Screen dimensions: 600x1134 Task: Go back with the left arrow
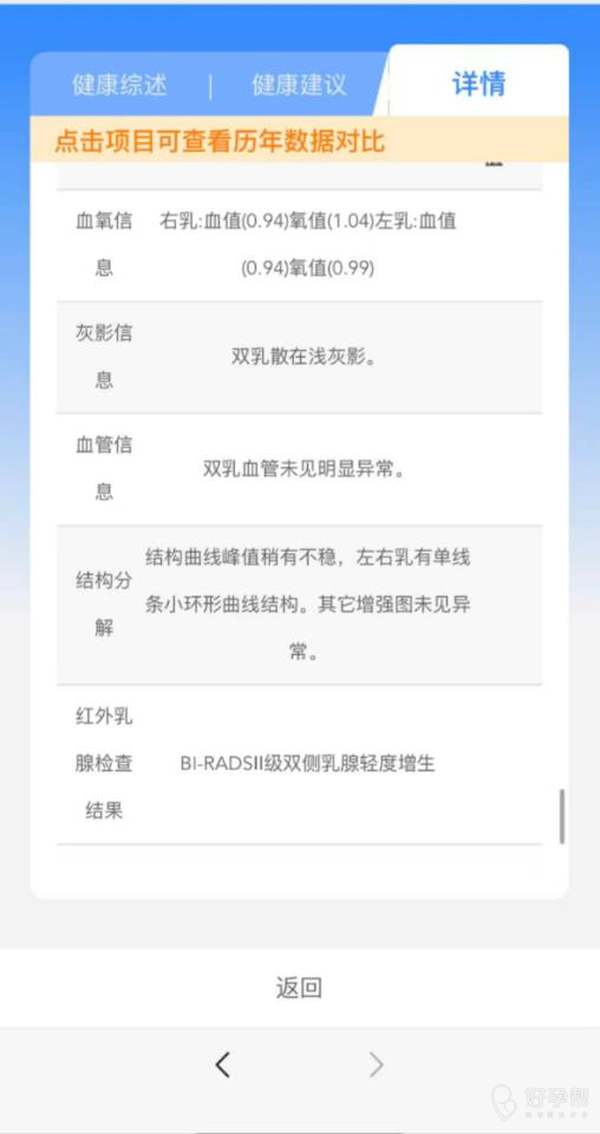(x=223, y=1065)
